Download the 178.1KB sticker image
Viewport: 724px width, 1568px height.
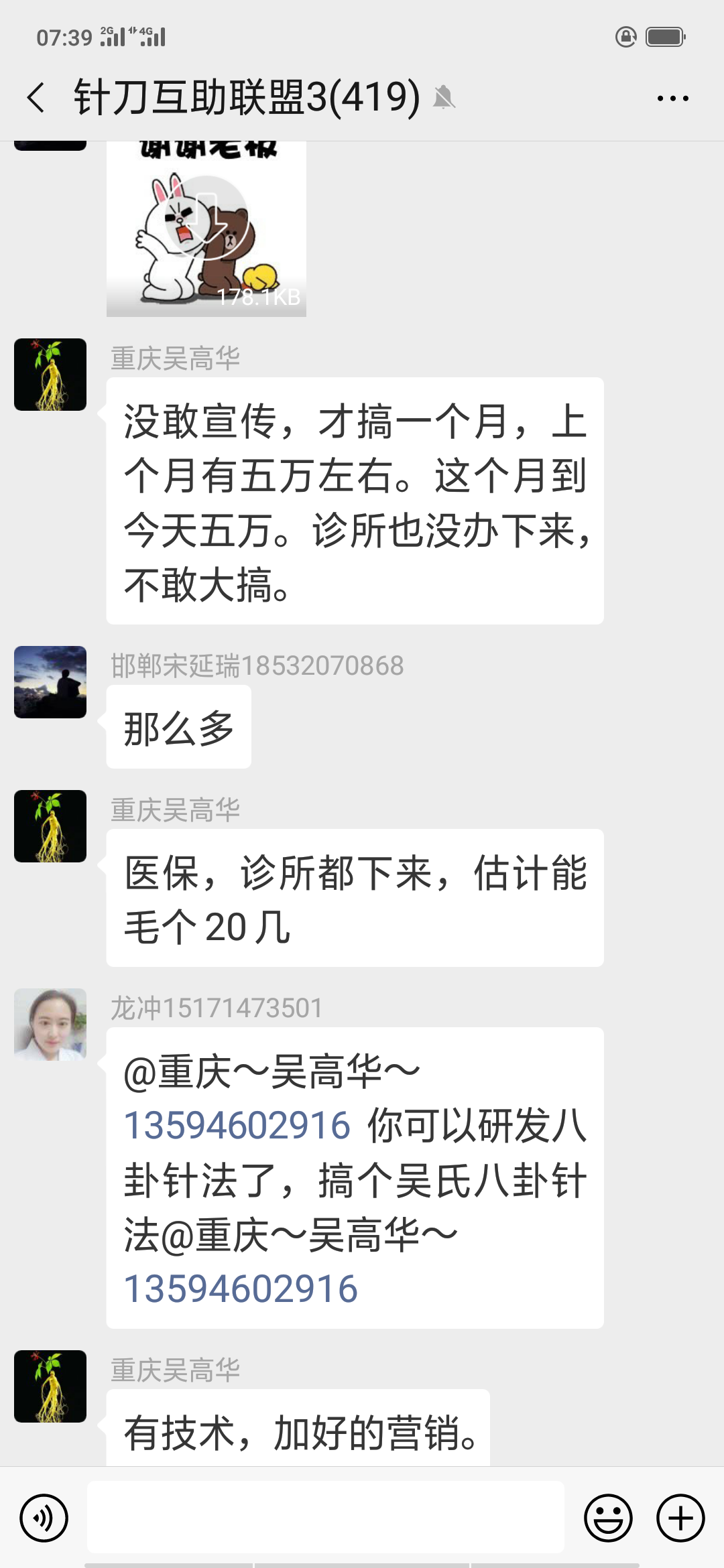pos(206,216)
